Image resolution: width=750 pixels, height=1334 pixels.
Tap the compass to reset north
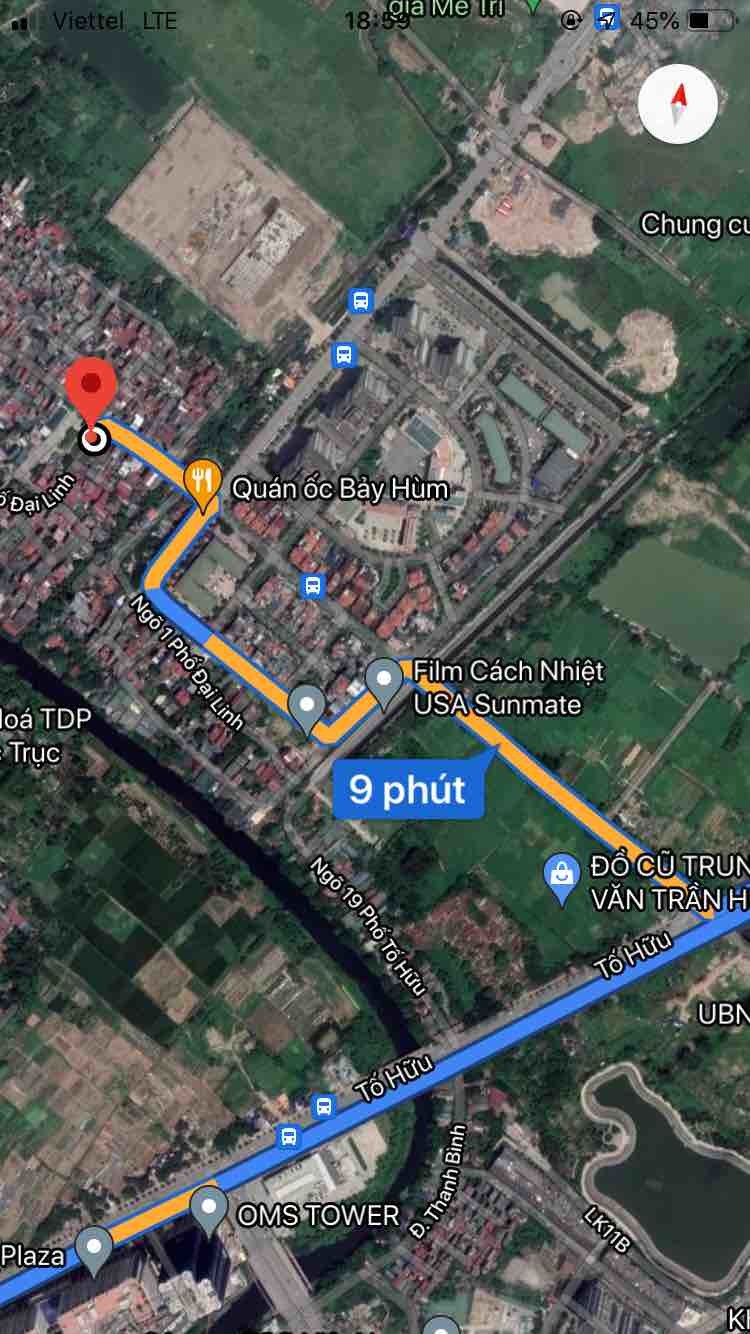pos(678,104)
